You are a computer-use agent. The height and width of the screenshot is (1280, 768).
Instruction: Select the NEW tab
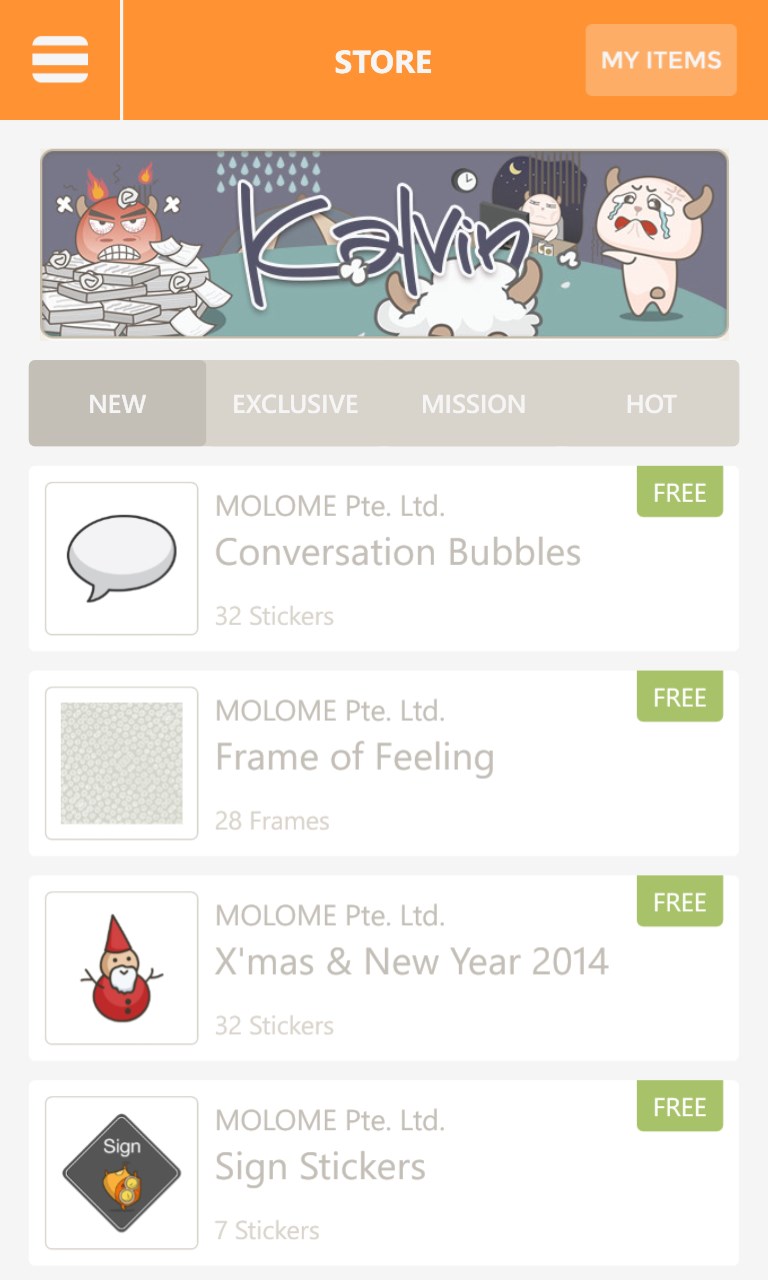pyautogui.click(x=117, y=404)
